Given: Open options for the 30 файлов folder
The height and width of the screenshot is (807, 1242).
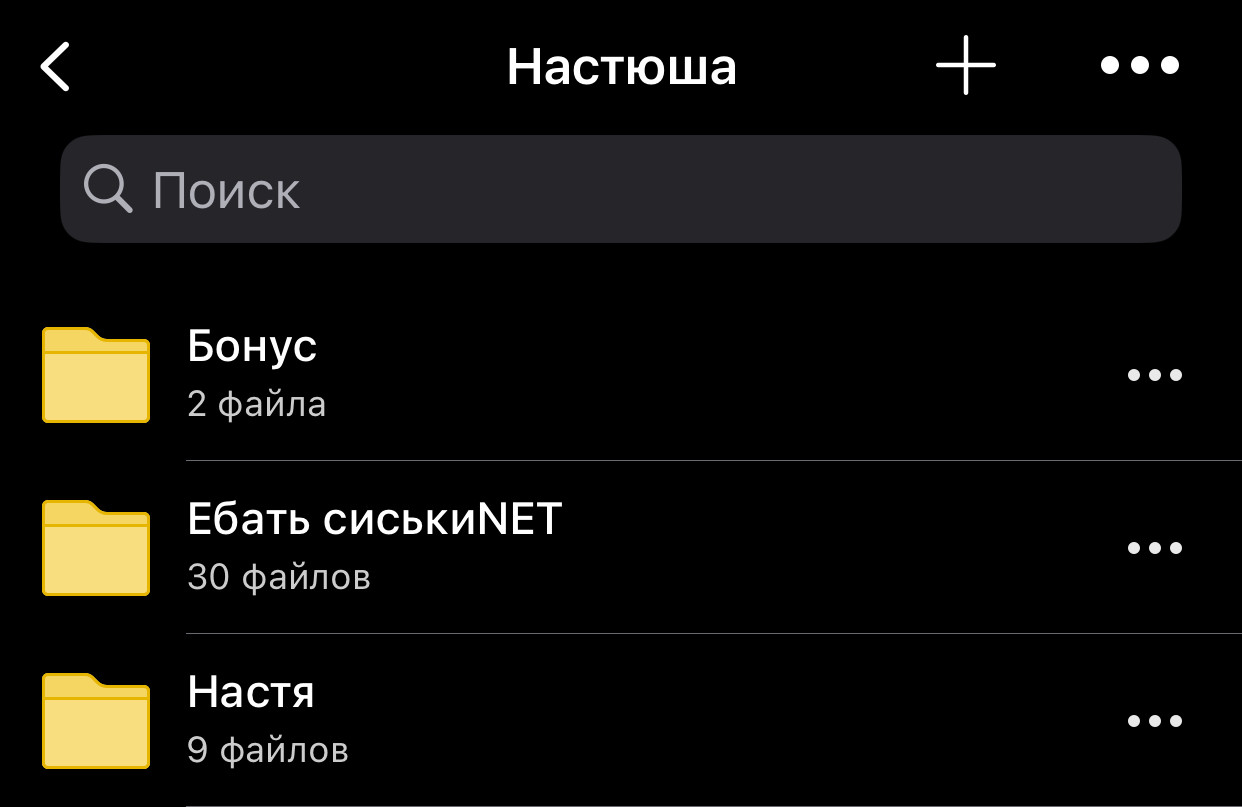Looking at the screenshot, I should 1154,548.
